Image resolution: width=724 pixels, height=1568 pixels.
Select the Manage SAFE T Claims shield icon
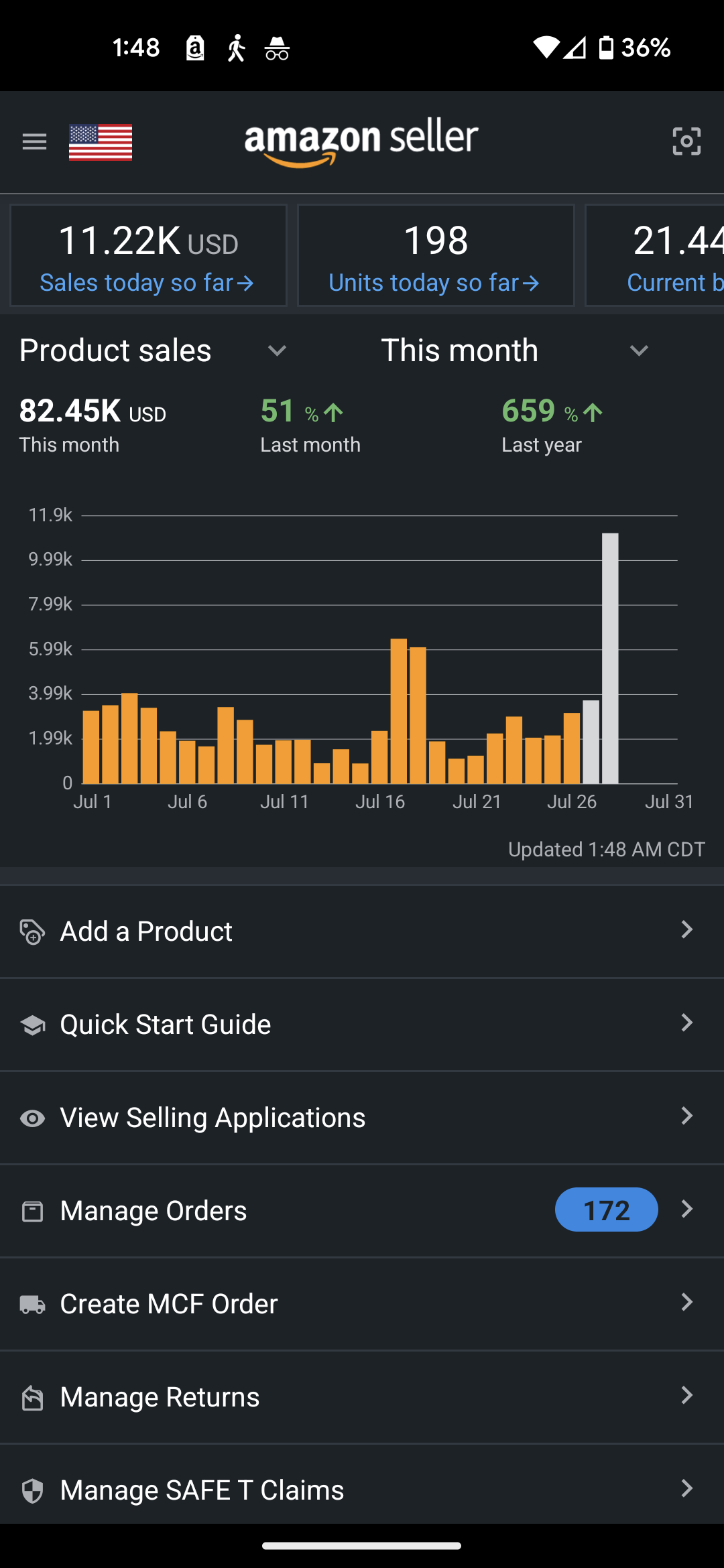[32, 1490]
